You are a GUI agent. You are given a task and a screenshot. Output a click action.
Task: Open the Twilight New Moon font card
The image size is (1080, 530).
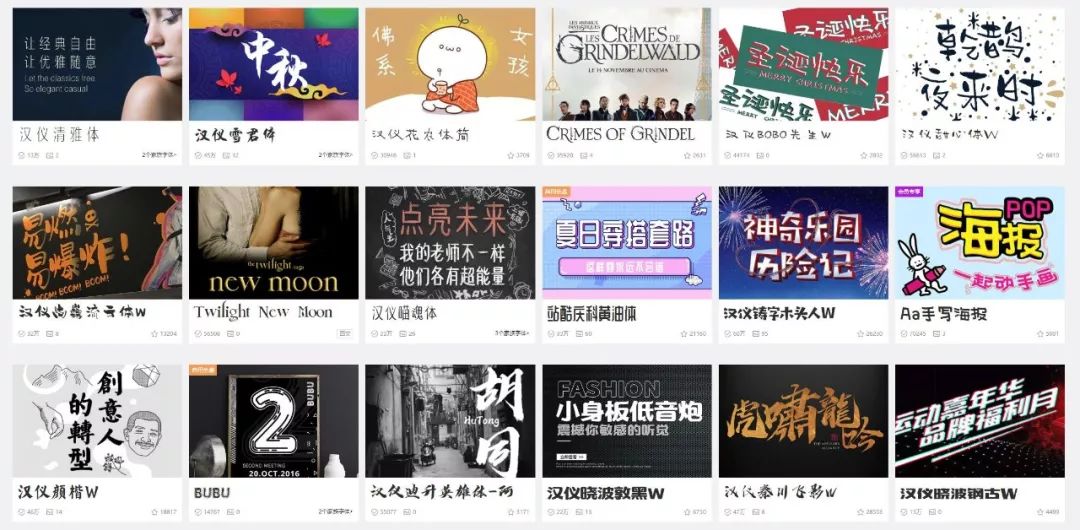[273, 243]
